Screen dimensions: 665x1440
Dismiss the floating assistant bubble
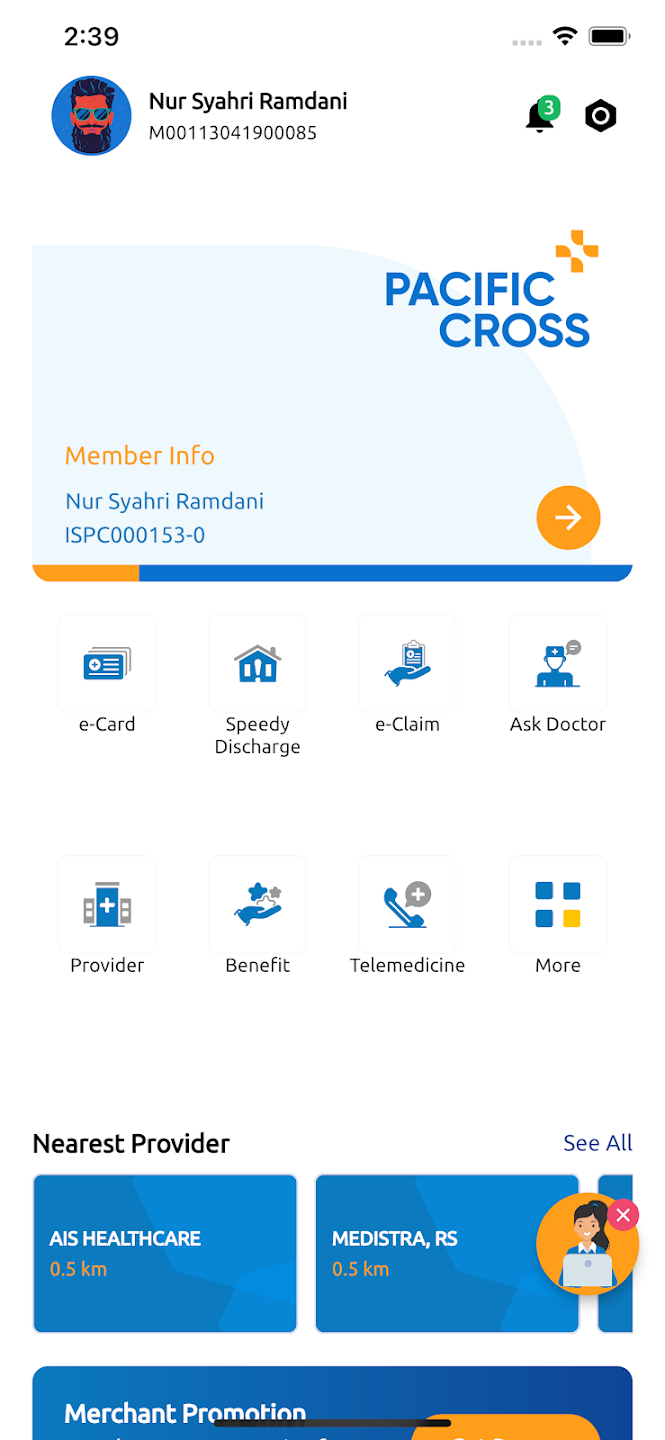623,1215
